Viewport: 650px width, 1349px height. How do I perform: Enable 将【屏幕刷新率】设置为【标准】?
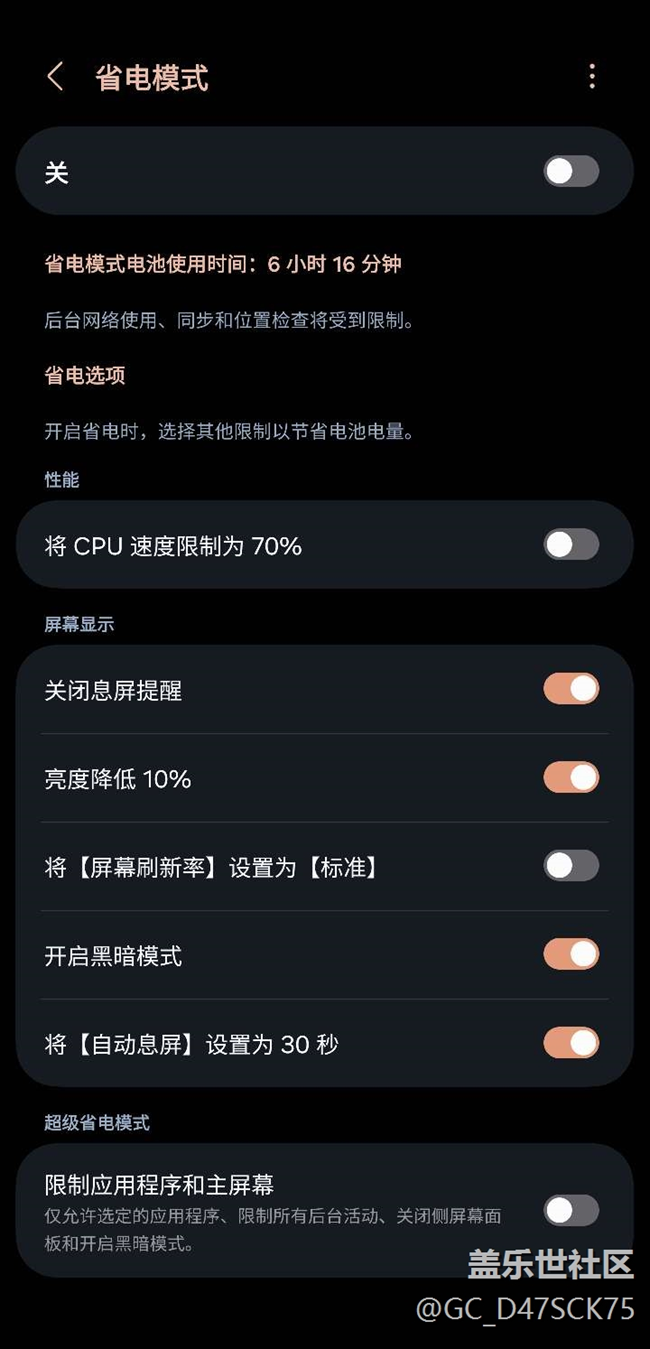pos(571,866)
